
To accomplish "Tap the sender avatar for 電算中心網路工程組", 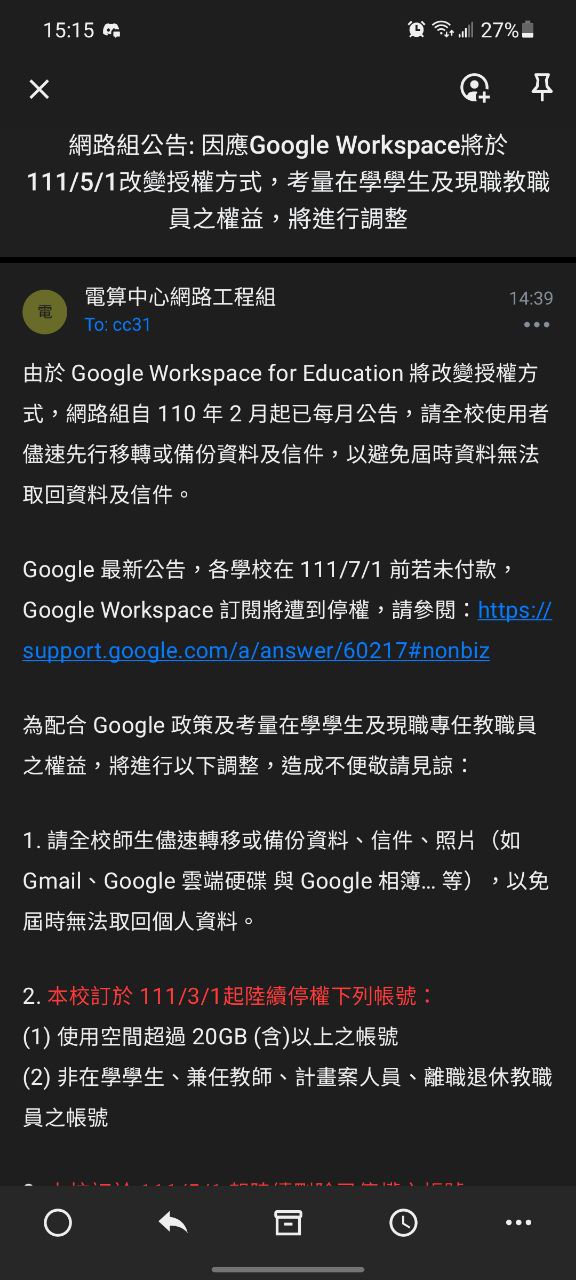I will tap(45, 311).
